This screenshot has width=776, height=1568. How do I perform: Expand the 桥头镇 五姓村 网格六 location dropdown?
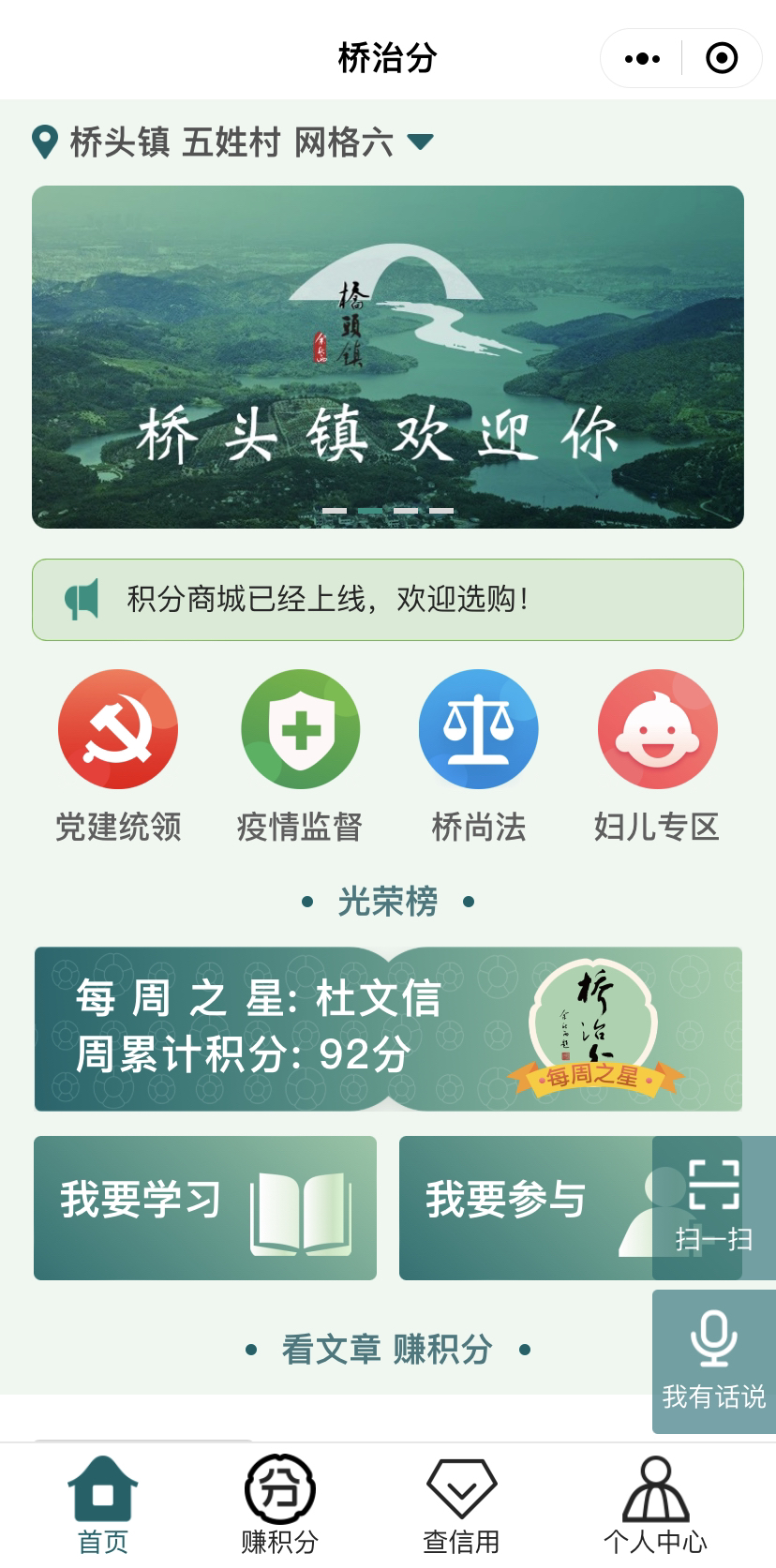click(420, 142)
